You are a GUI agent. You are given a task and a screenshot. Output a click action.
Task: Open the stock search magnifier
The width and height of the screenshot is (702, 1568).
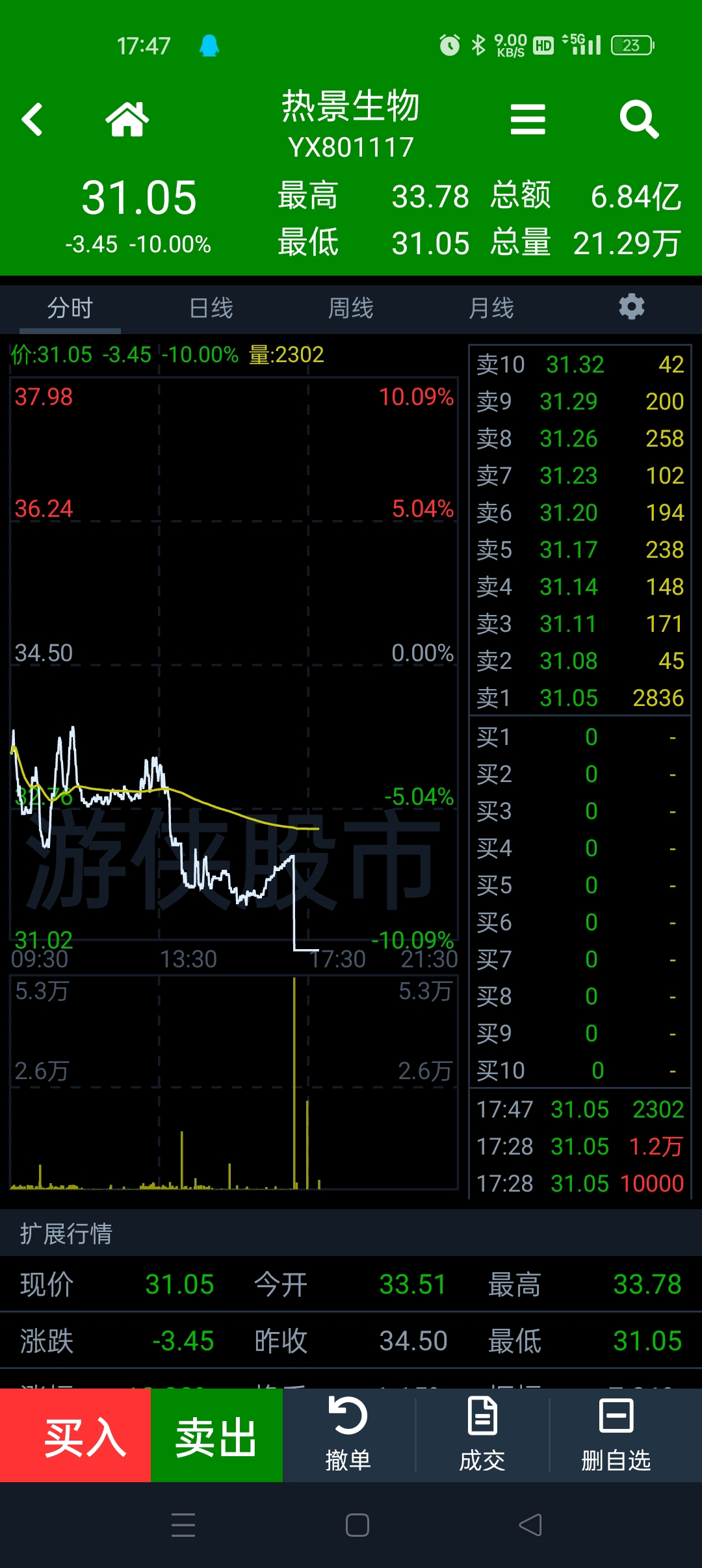(x=640, y=120)
